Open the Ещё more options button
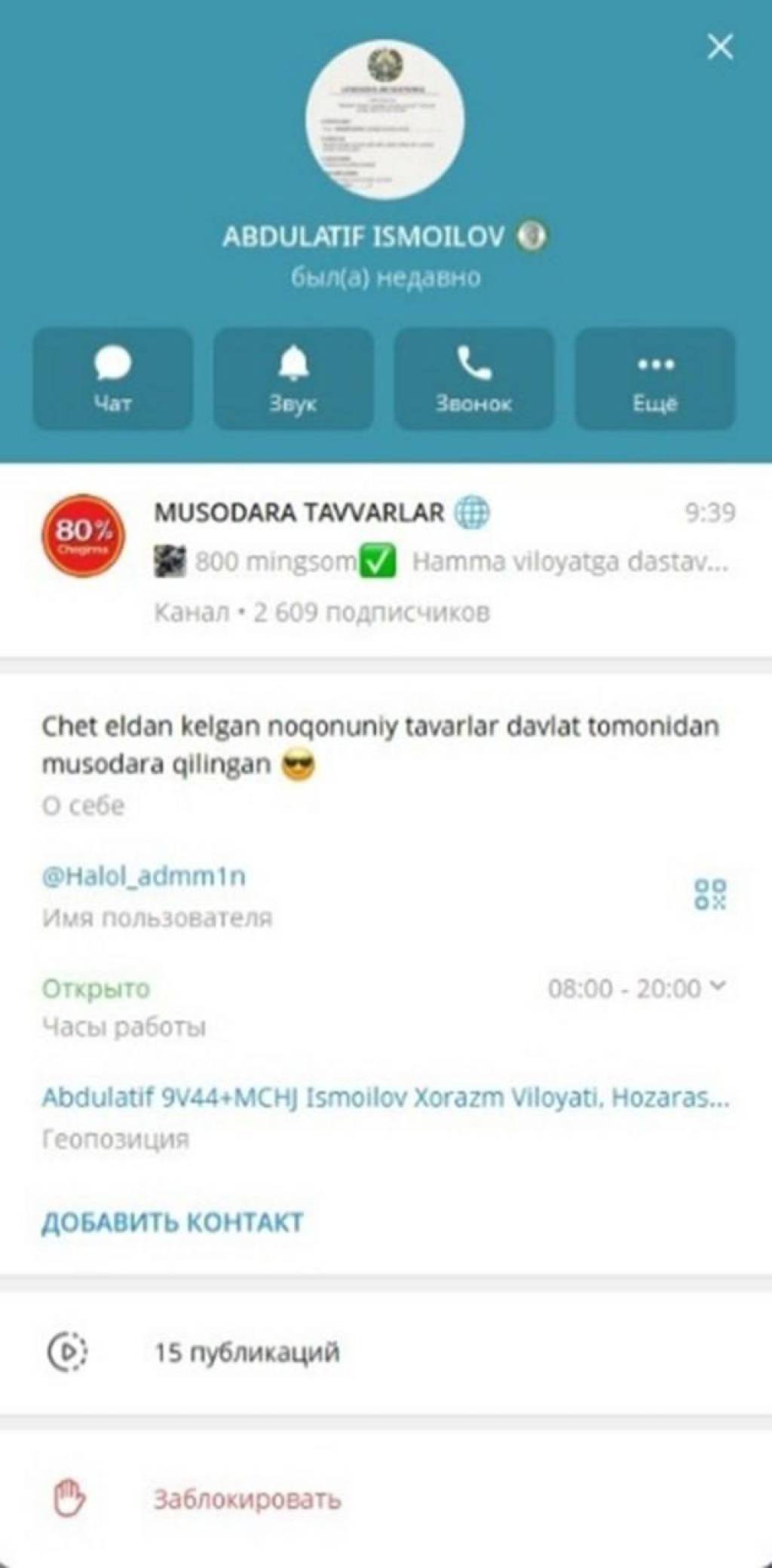Image resolution: width=772 pixels, height=1568 pixels. [654, 379]
